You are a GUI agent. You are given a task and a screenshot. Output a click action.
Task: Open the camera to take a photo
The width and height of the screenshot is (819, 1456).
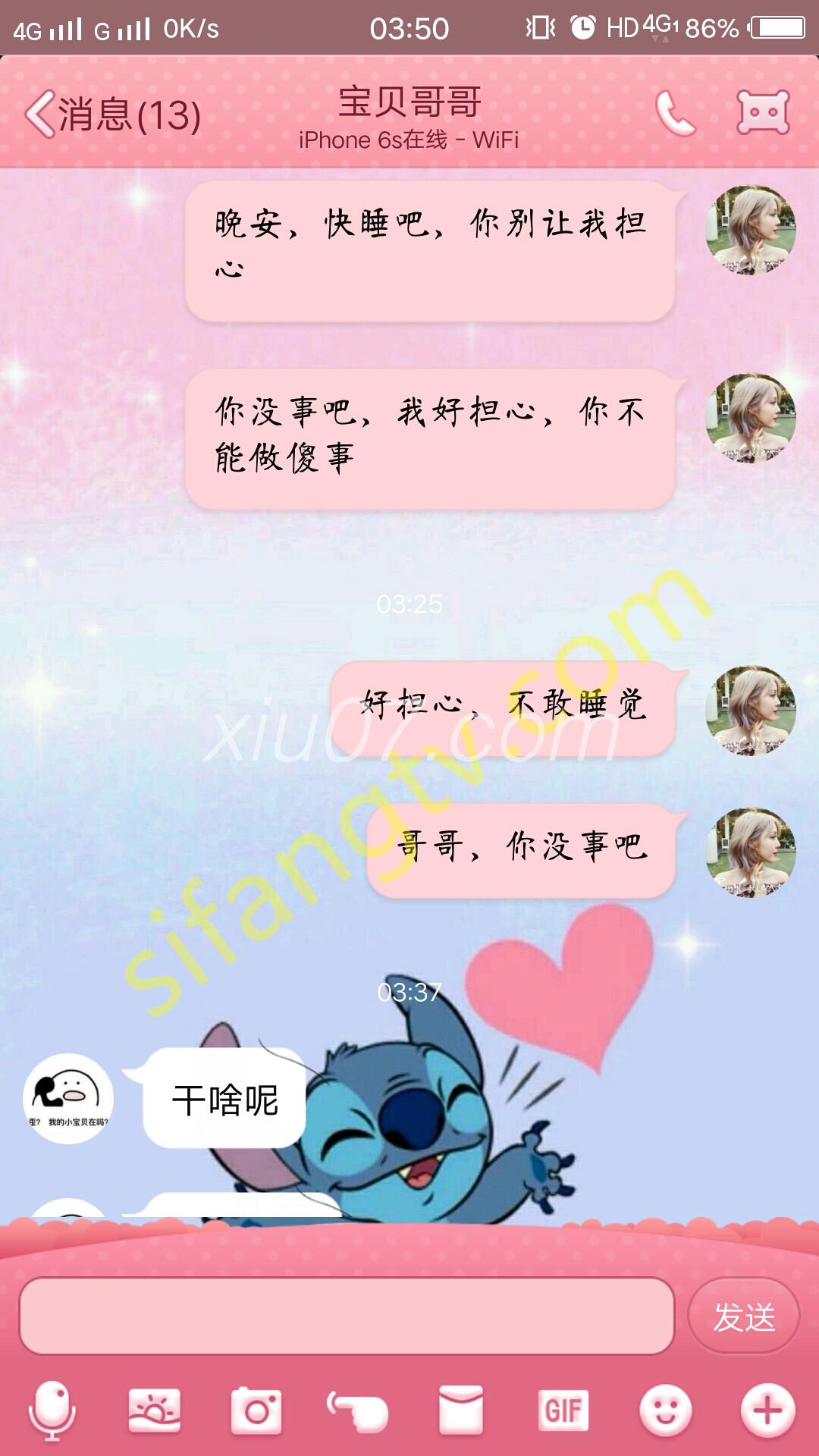(256, 1410)
